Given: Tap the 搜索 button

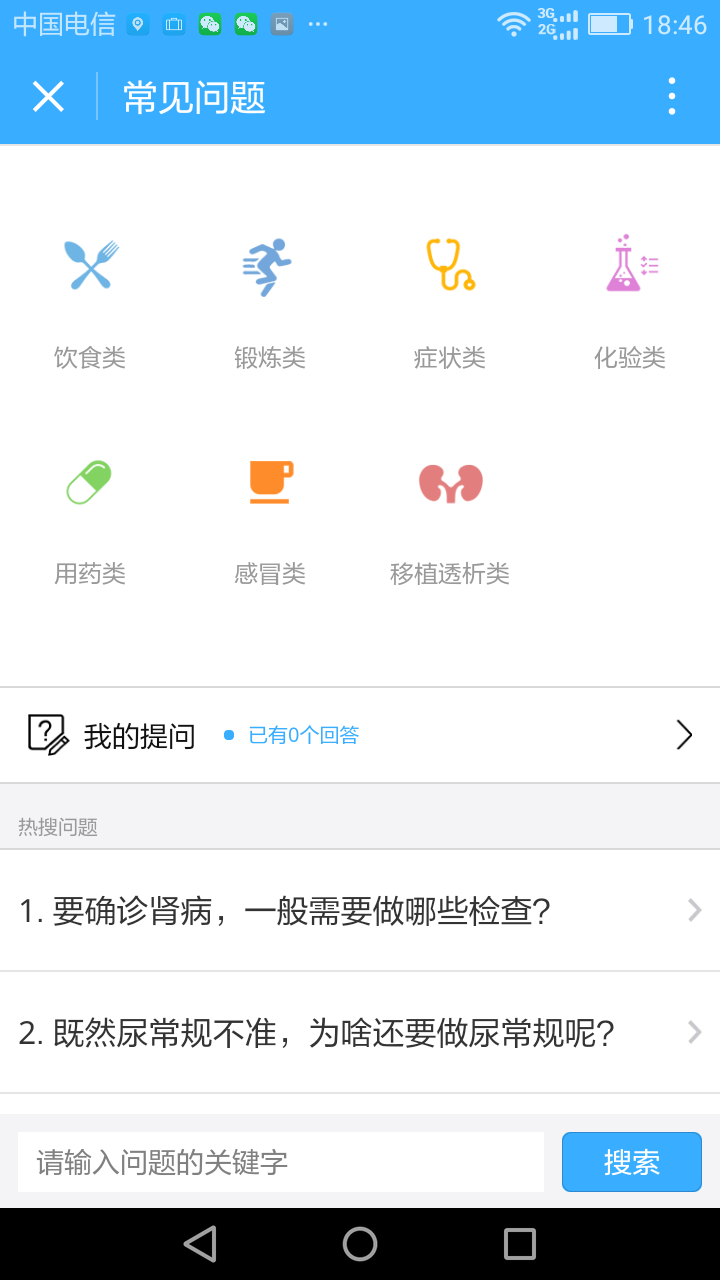Looking at the screenshot, I should 631,1162.
